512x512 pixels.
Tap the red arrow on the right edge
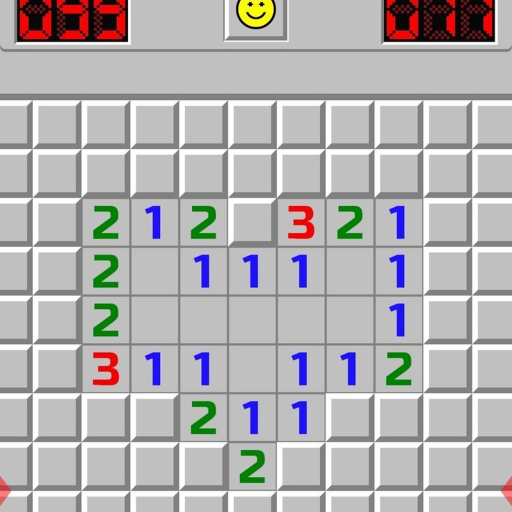pos(507,491)
